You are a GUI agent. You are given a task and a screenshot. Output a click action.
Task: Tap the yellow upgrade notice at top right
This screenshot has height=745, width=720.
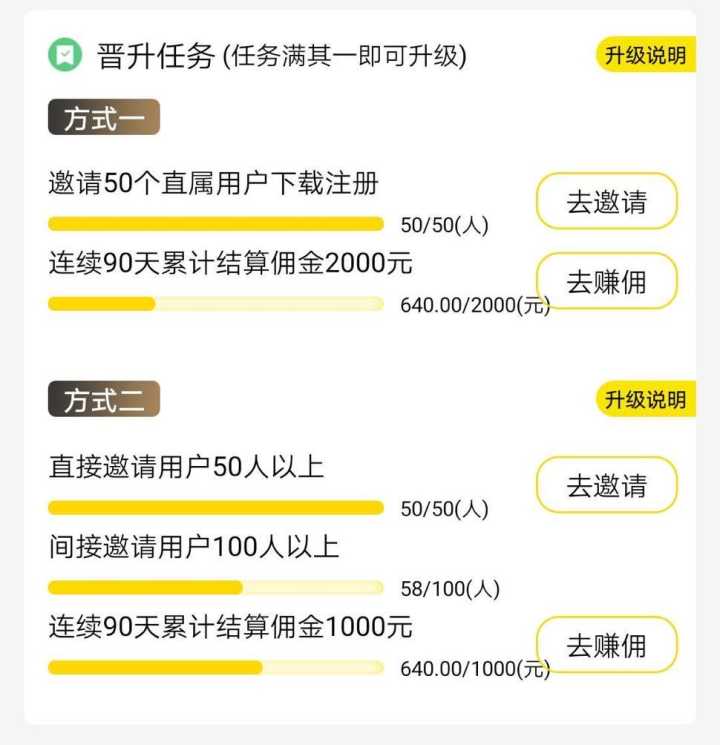click(644, 56)
